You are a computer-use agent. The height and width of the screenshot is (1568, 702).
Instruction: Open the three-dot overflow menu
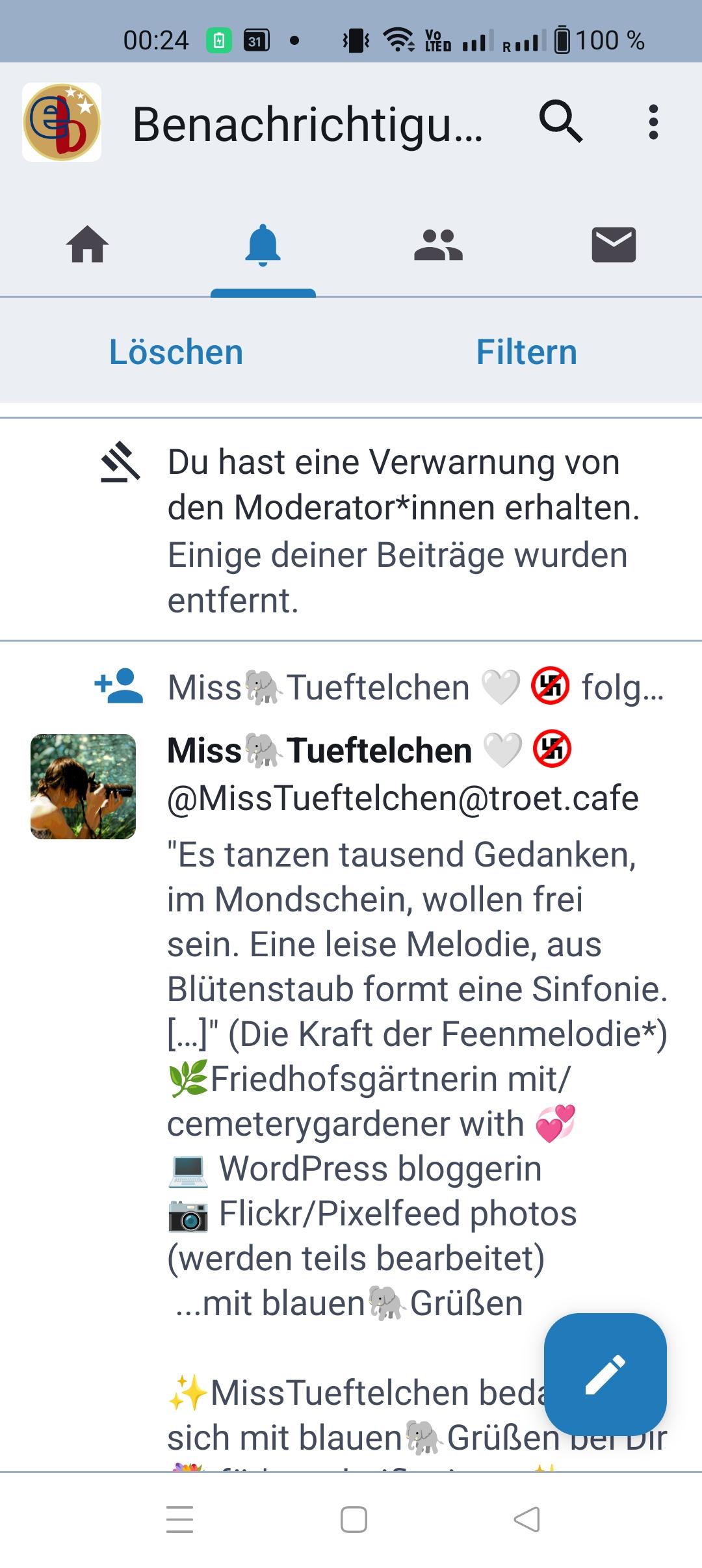click(653, 122)
